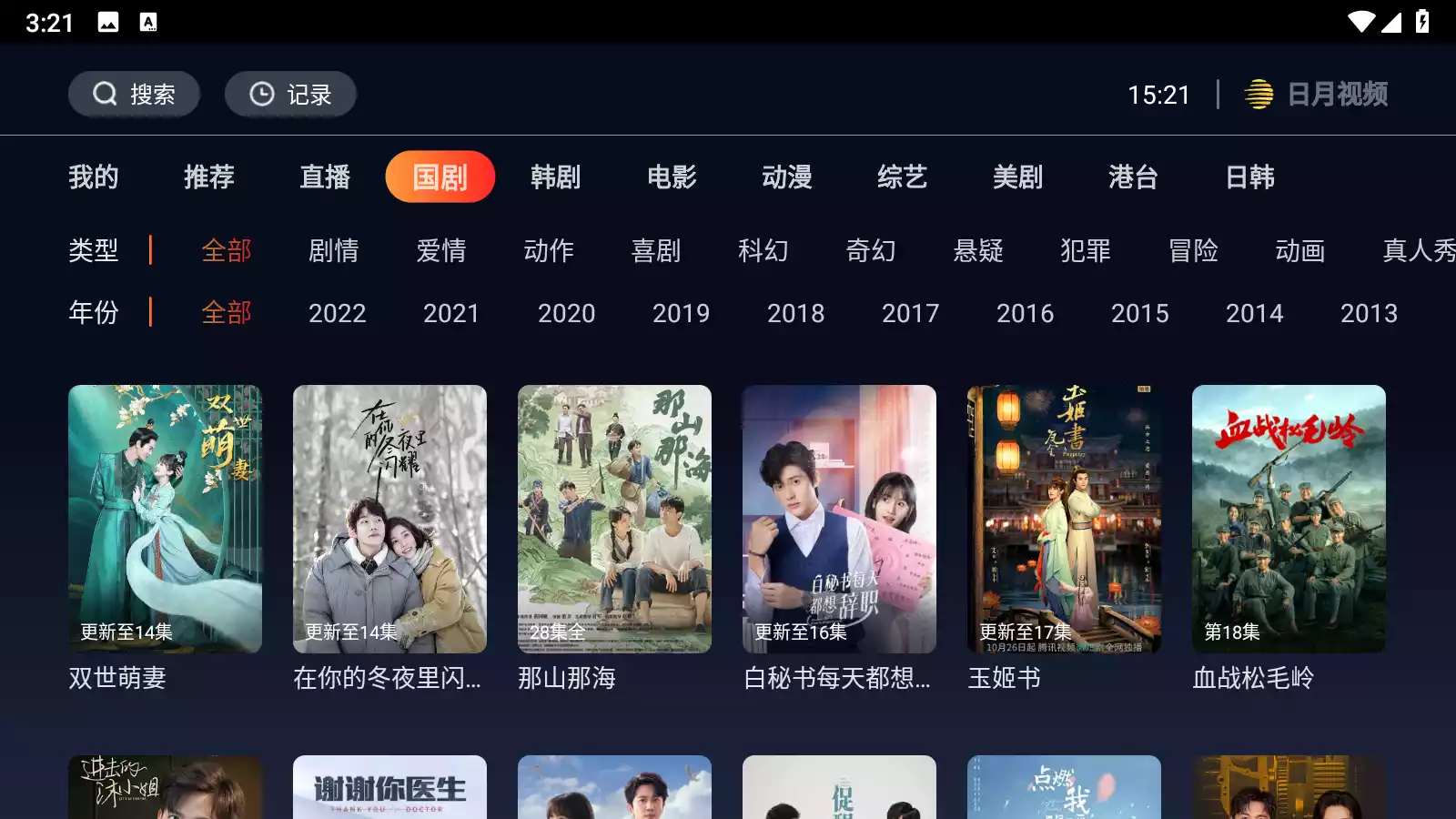The image size is (1456, 819).
Task: Open the 搜索 search button
Action: pos(134,95)
